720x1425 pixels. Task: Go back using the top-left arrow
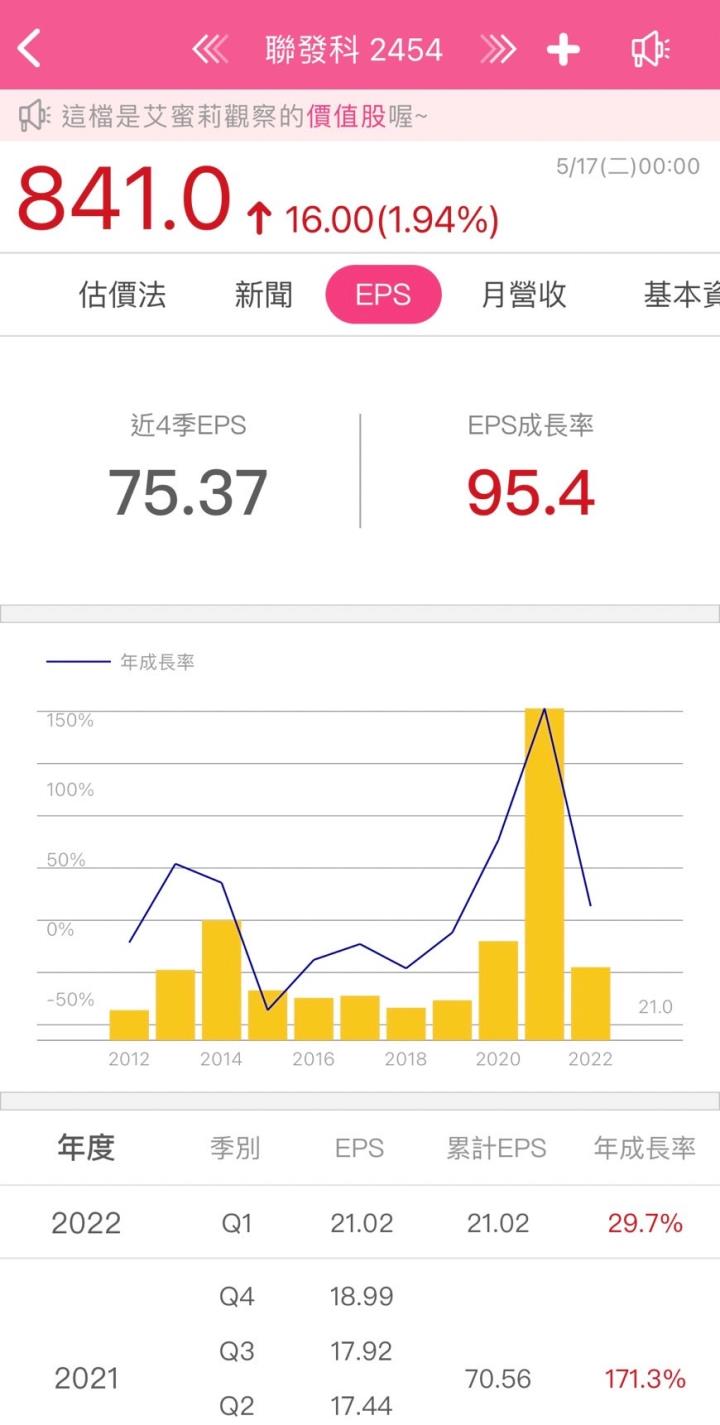point(30,48)
